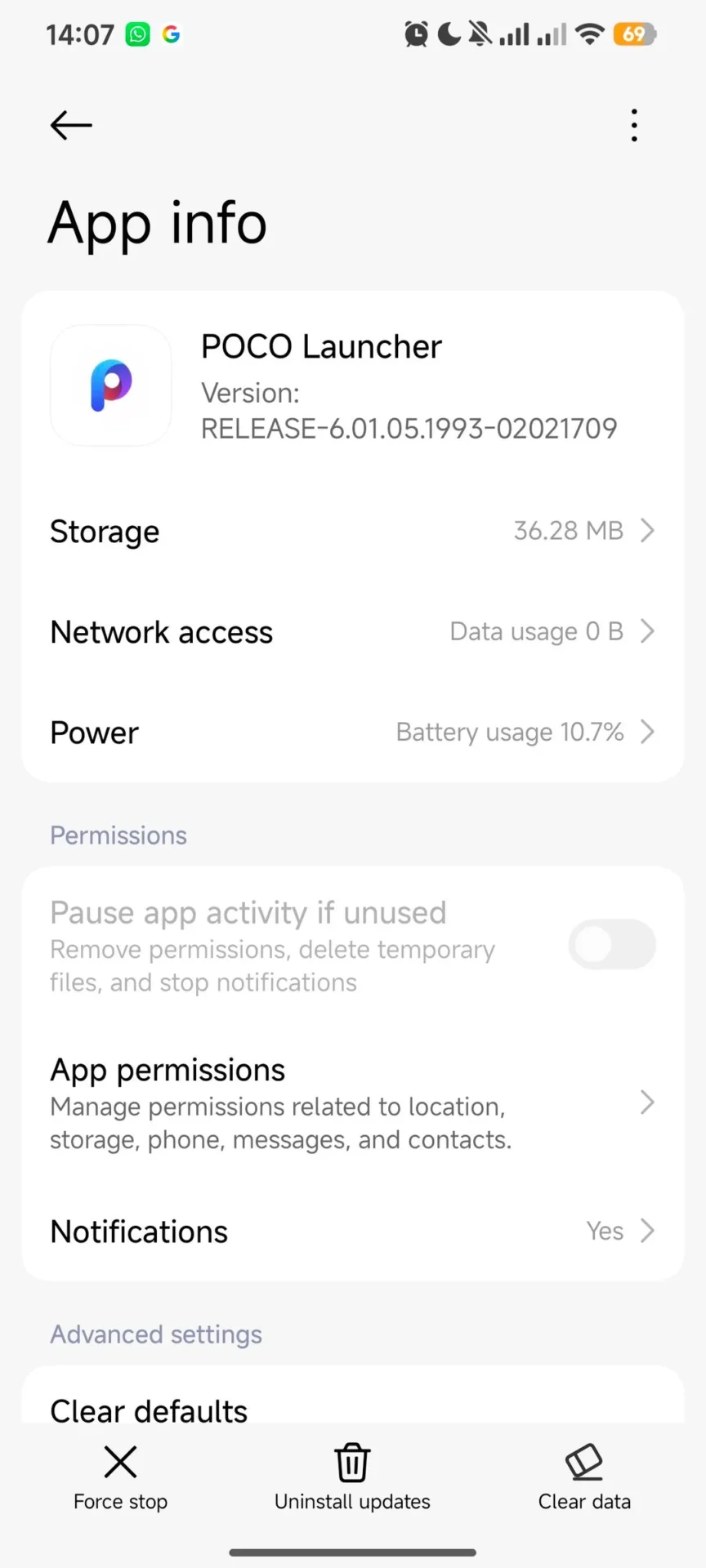Force stop POCO Launcher

tap(121, 1477)
